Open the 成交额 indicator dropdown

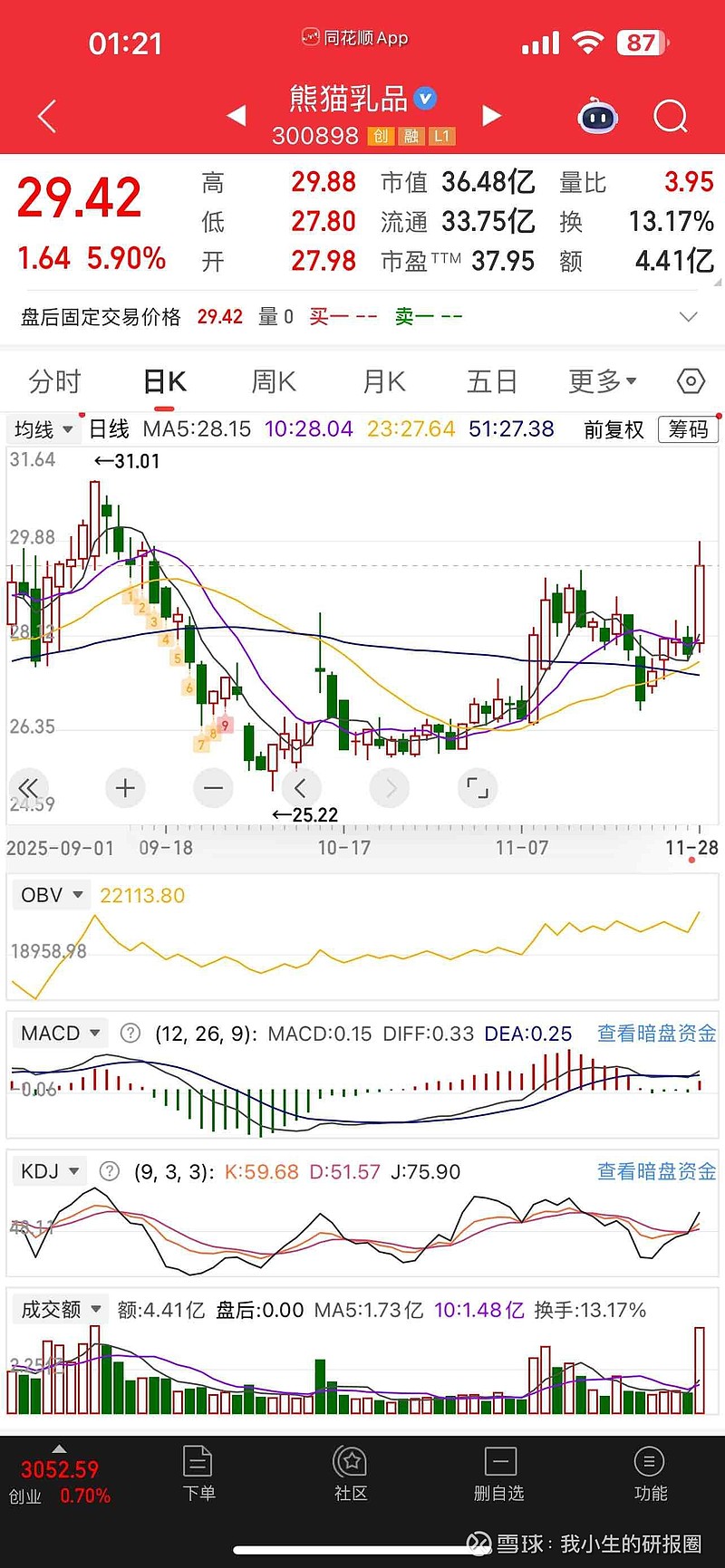click(60, 1309)
